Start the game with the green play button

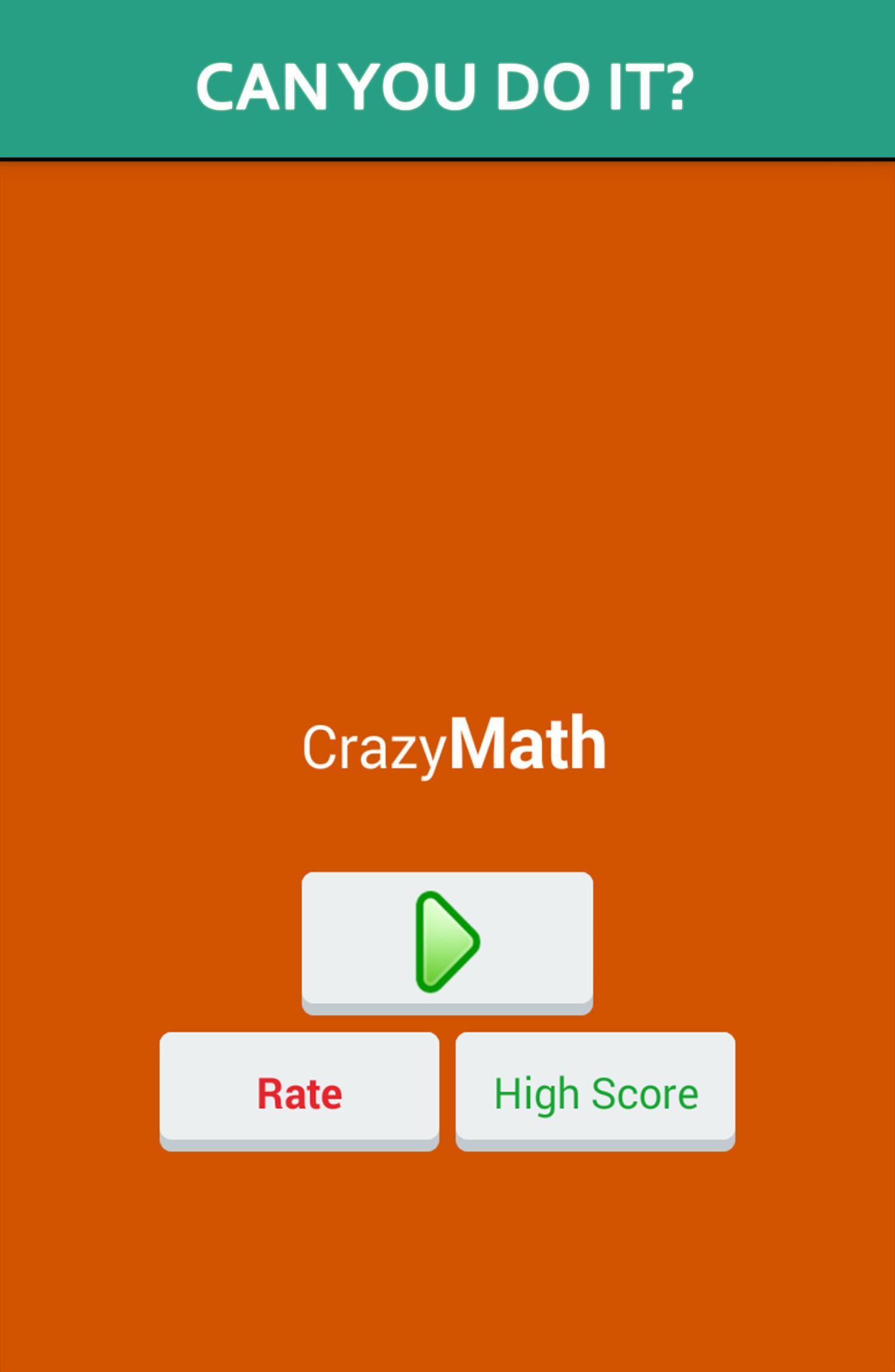tap(447, 941)
